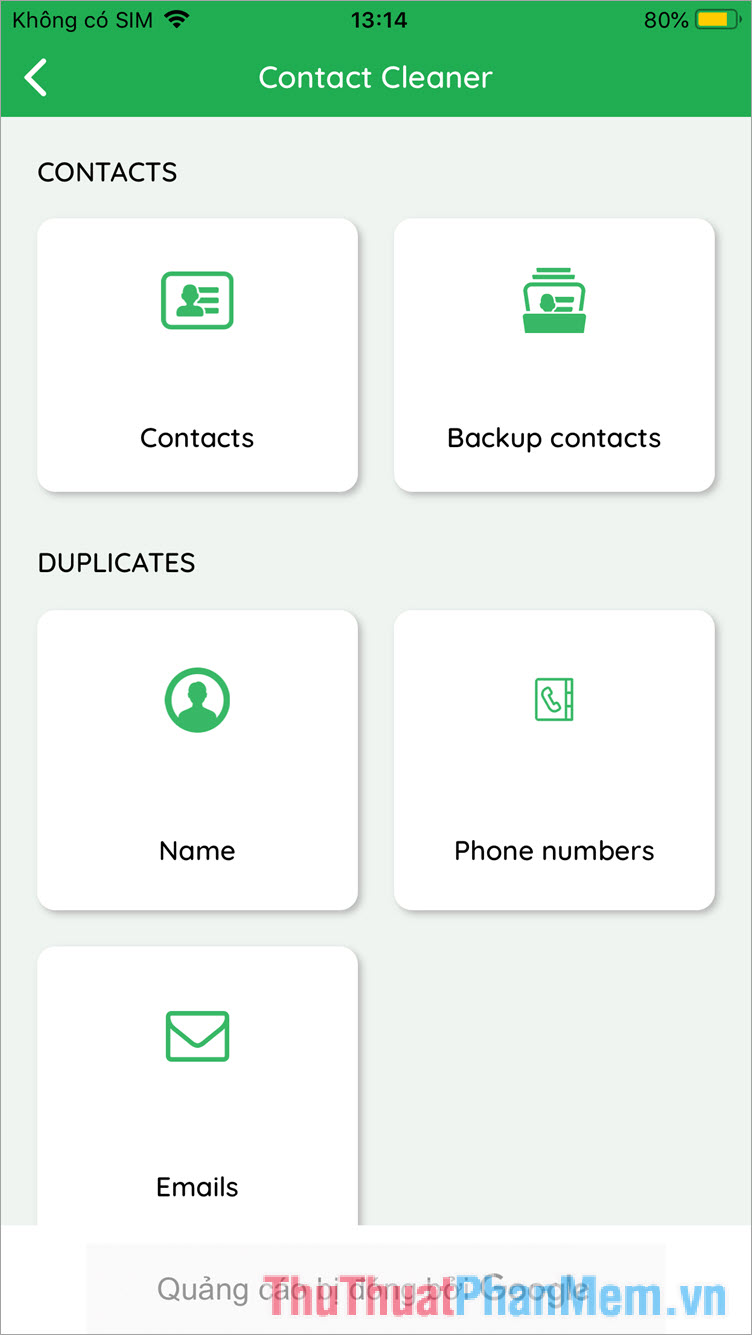This screenshot has height=1335, width=752.
Task: Click the Emails envelope icon
Action: click(x=197, y=1036)
